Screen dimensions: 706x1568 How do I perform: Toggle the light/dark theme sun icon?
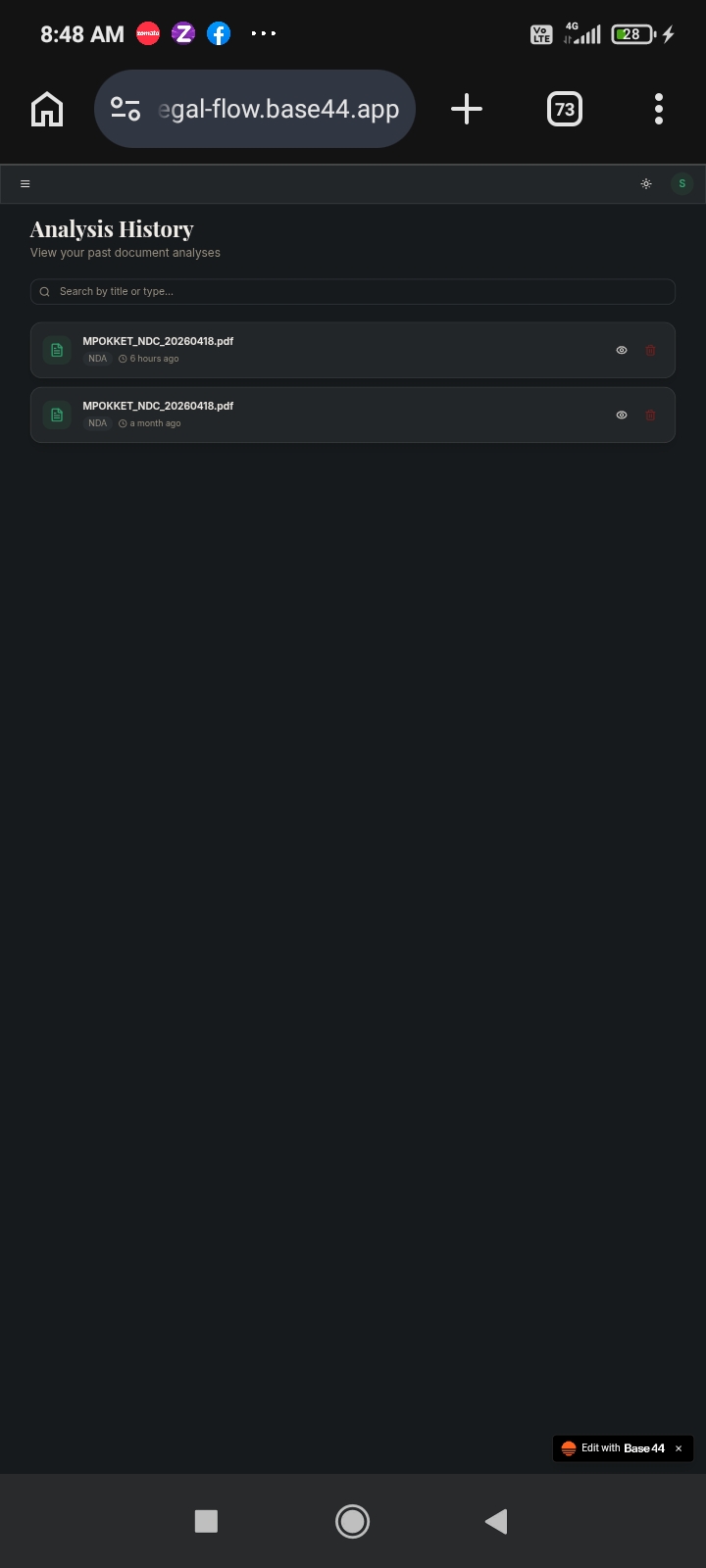pyautogui.click(x=646, y=183)
